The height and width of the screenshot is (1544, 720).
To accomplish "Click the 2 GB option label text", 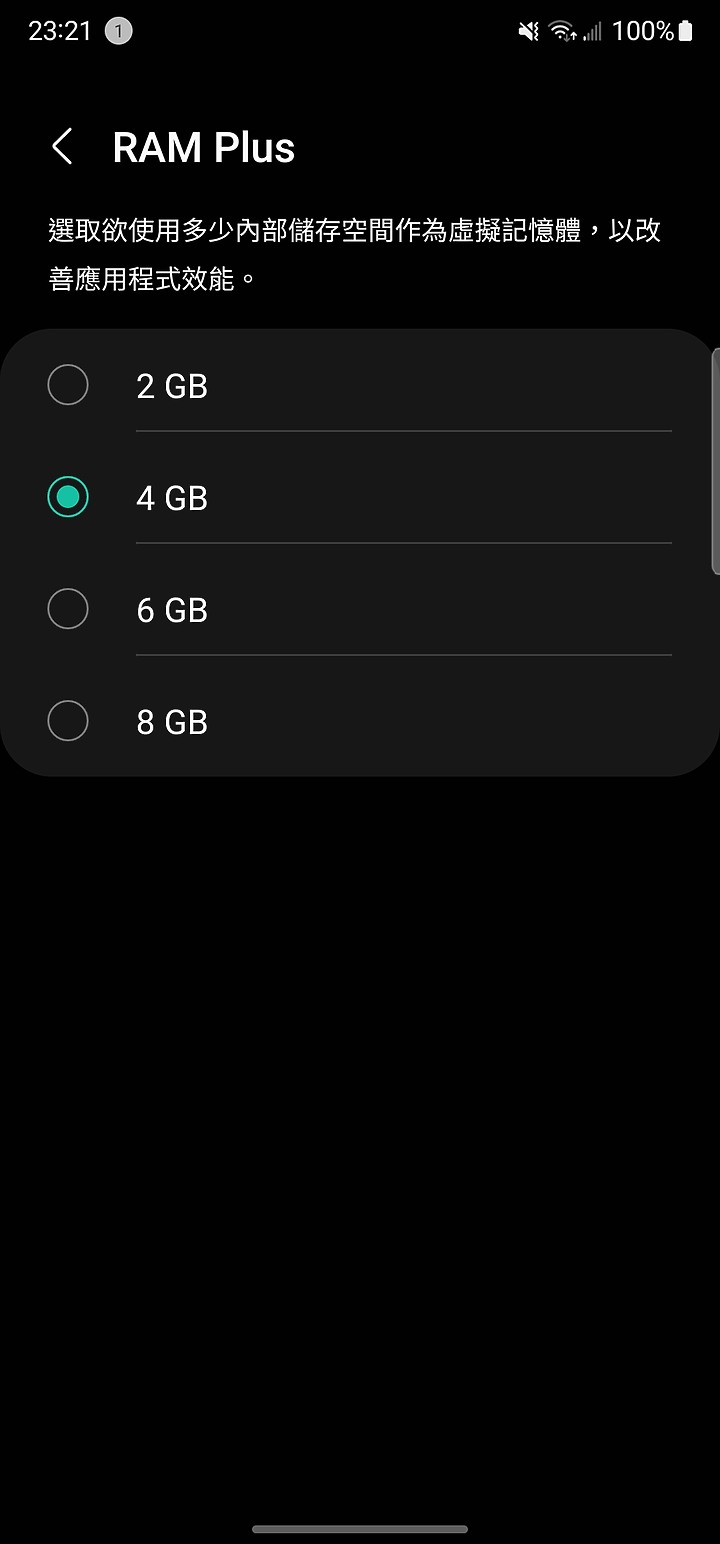I will [171, 385].
